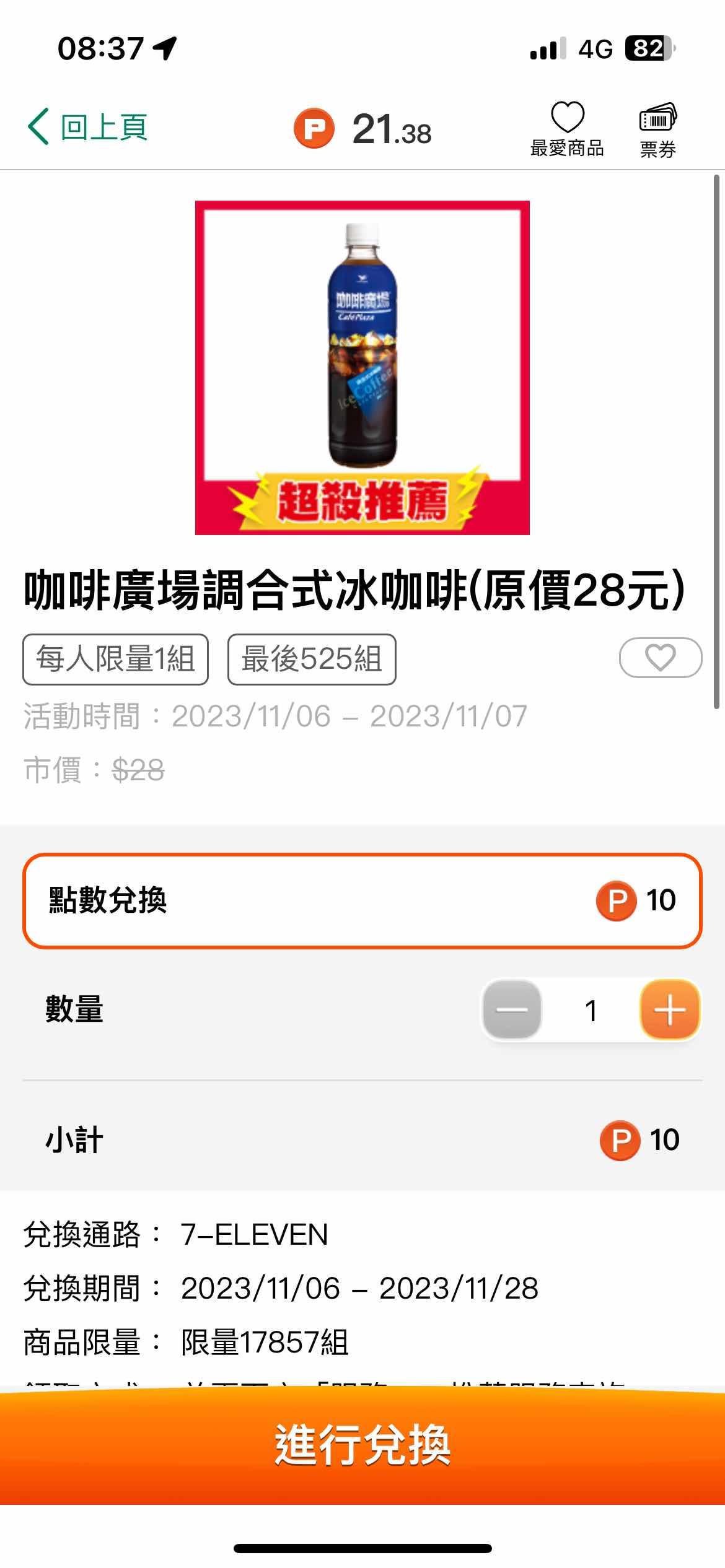Go back via 回上頁
Screen dimensions: 725x1568
(87, 128)
